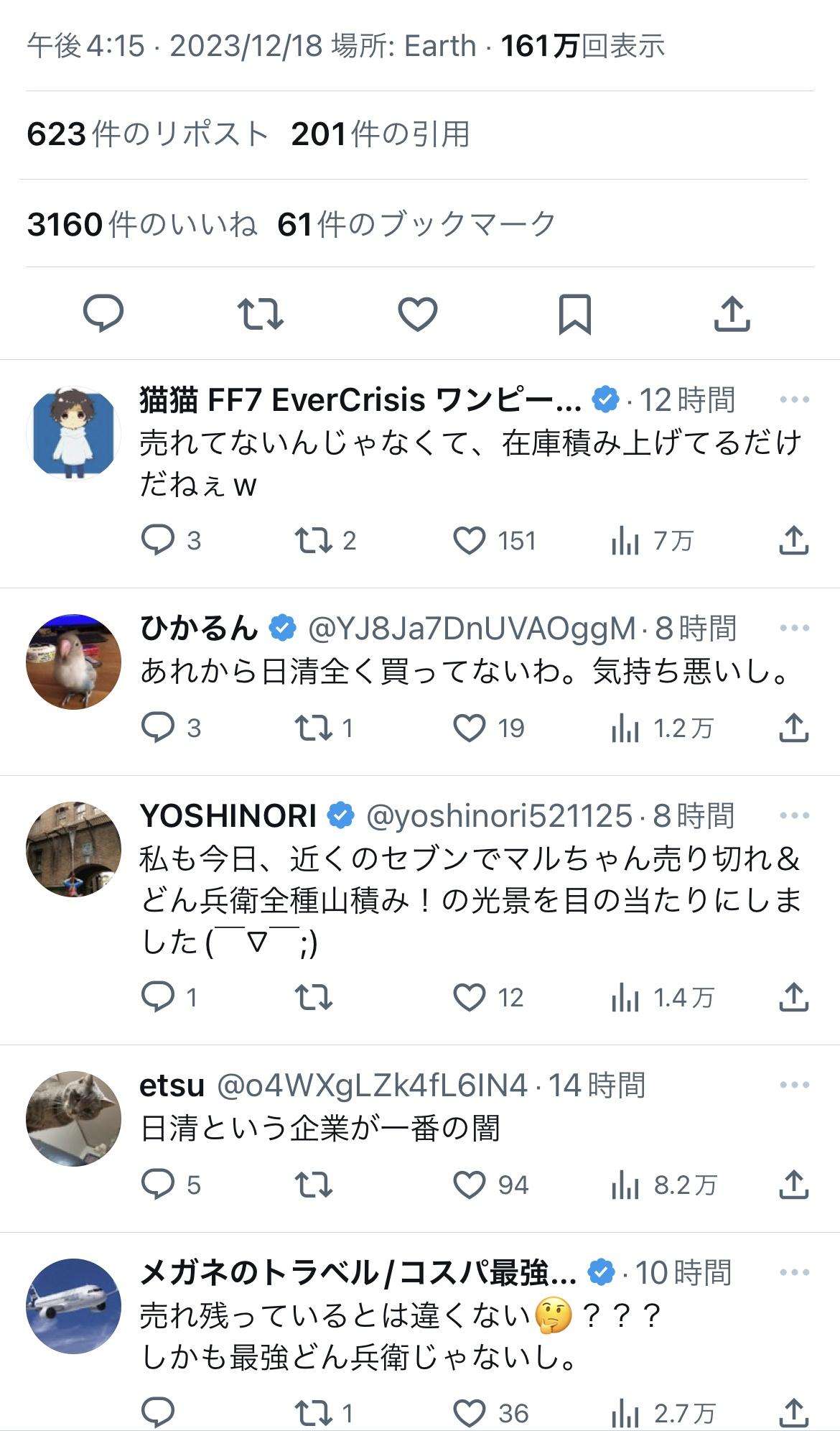
Task: View the 623 reposts list
Action: tap(147, 134)
